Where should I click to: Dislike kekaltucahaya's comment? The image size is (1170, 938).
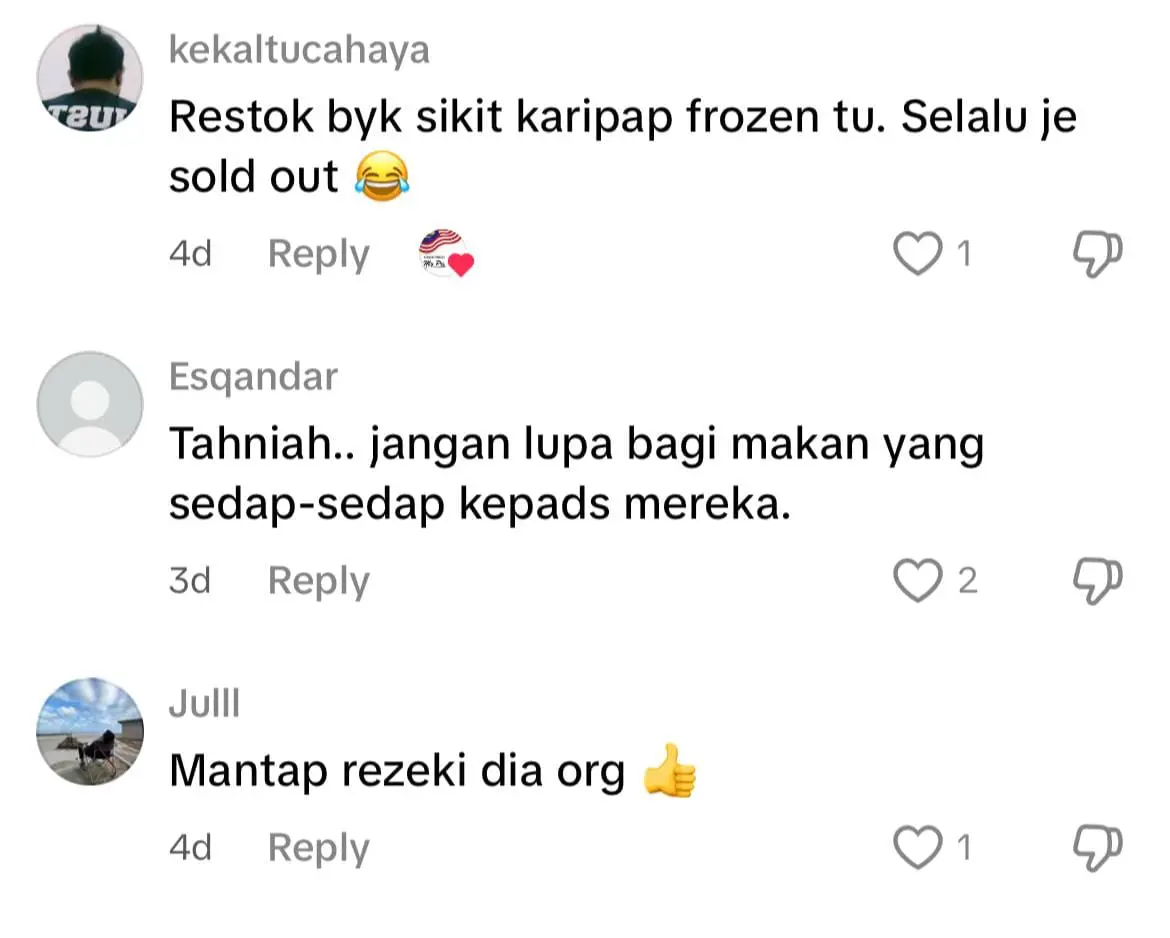click(1097, 255)
